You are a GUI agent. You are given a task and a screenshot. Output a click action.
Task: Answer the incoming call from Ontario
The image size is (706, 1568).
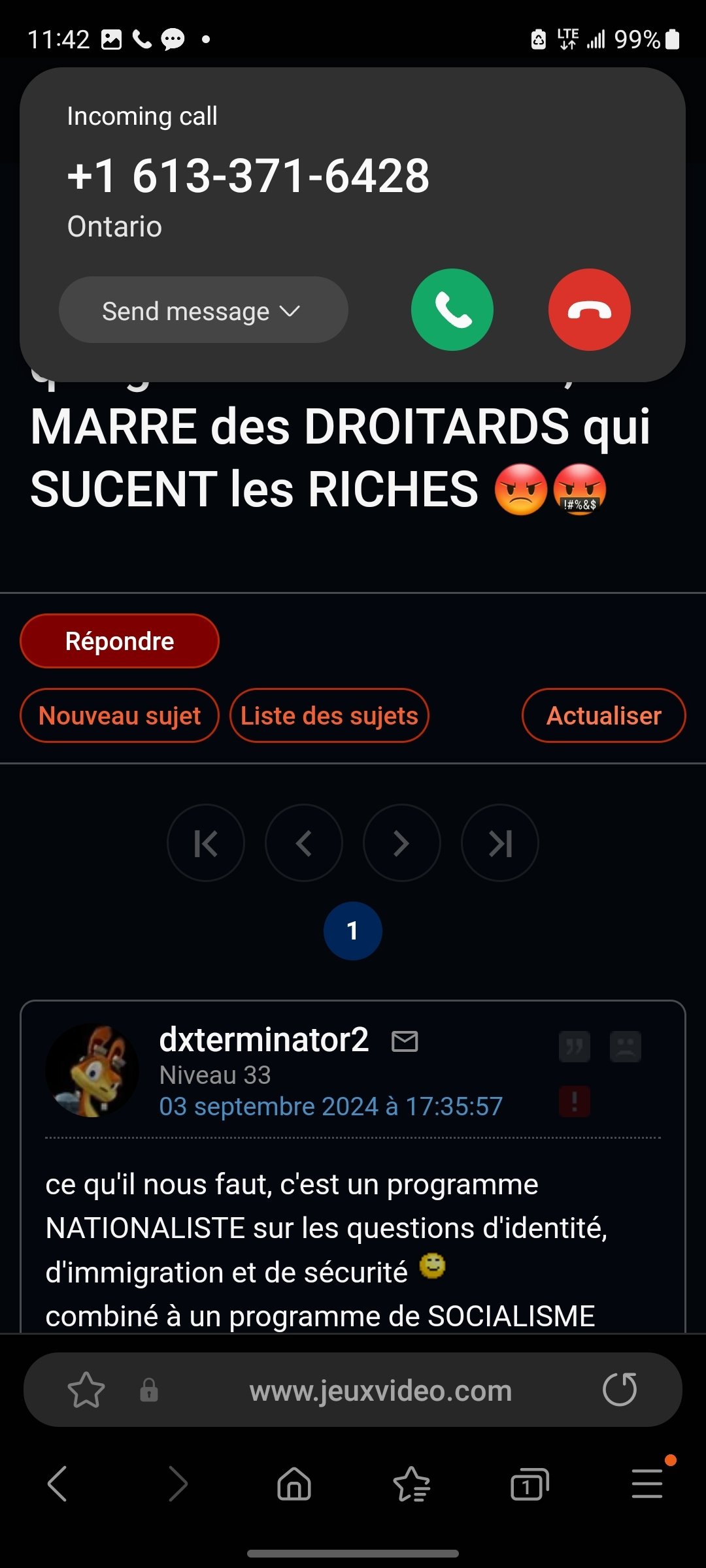click(x=452, y=310)
